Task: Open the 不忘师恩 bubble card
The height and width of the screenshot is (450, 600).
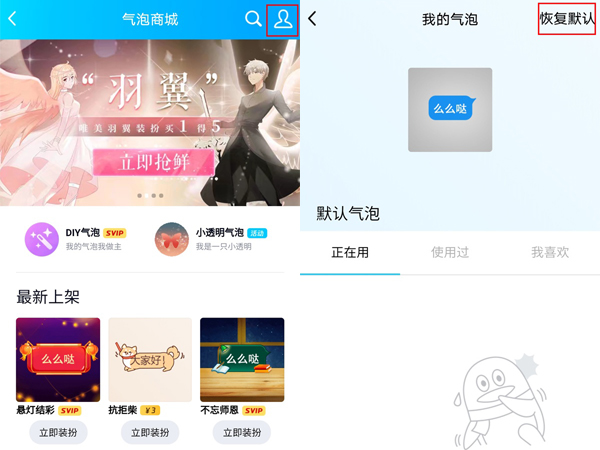Action: pyautogui.click(x=242, y=359)
